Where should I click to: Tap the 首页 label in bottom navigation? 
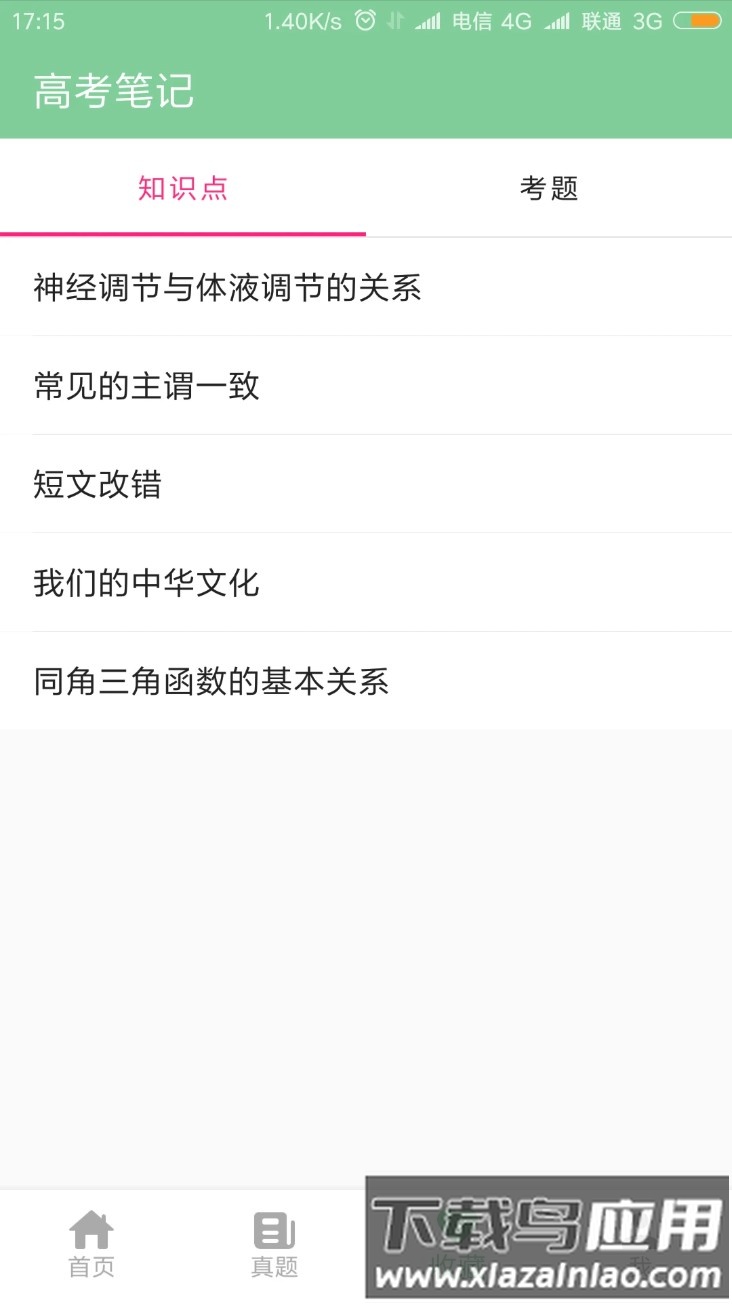(x=91, y=1266)
